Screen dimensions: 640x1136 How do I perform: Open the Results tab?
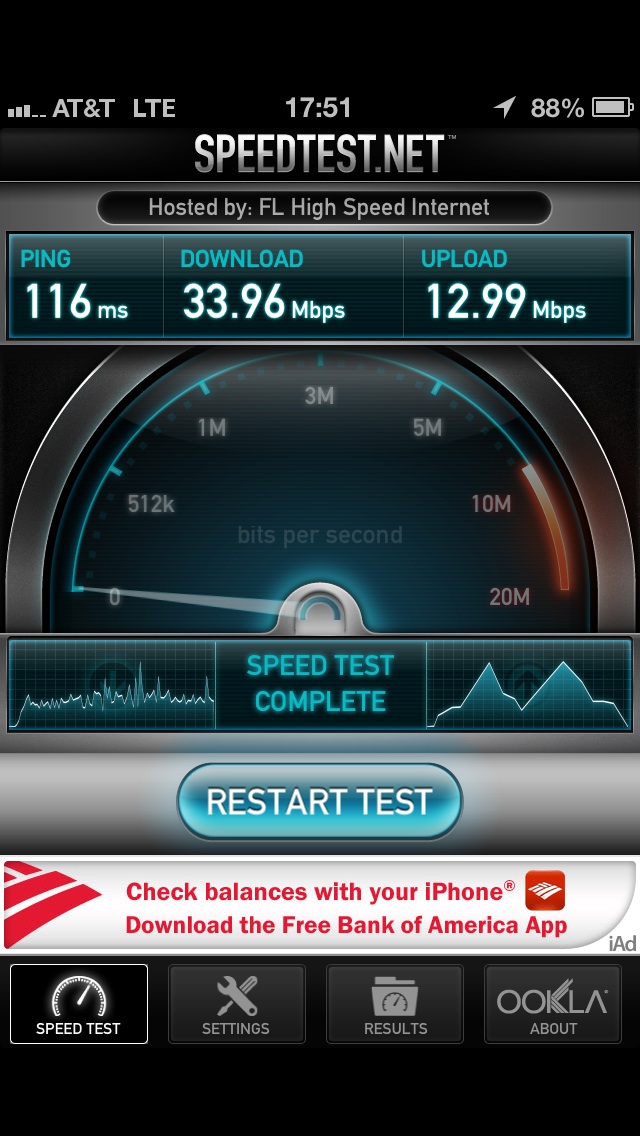pyautogui.click(x=395, y=1003)
